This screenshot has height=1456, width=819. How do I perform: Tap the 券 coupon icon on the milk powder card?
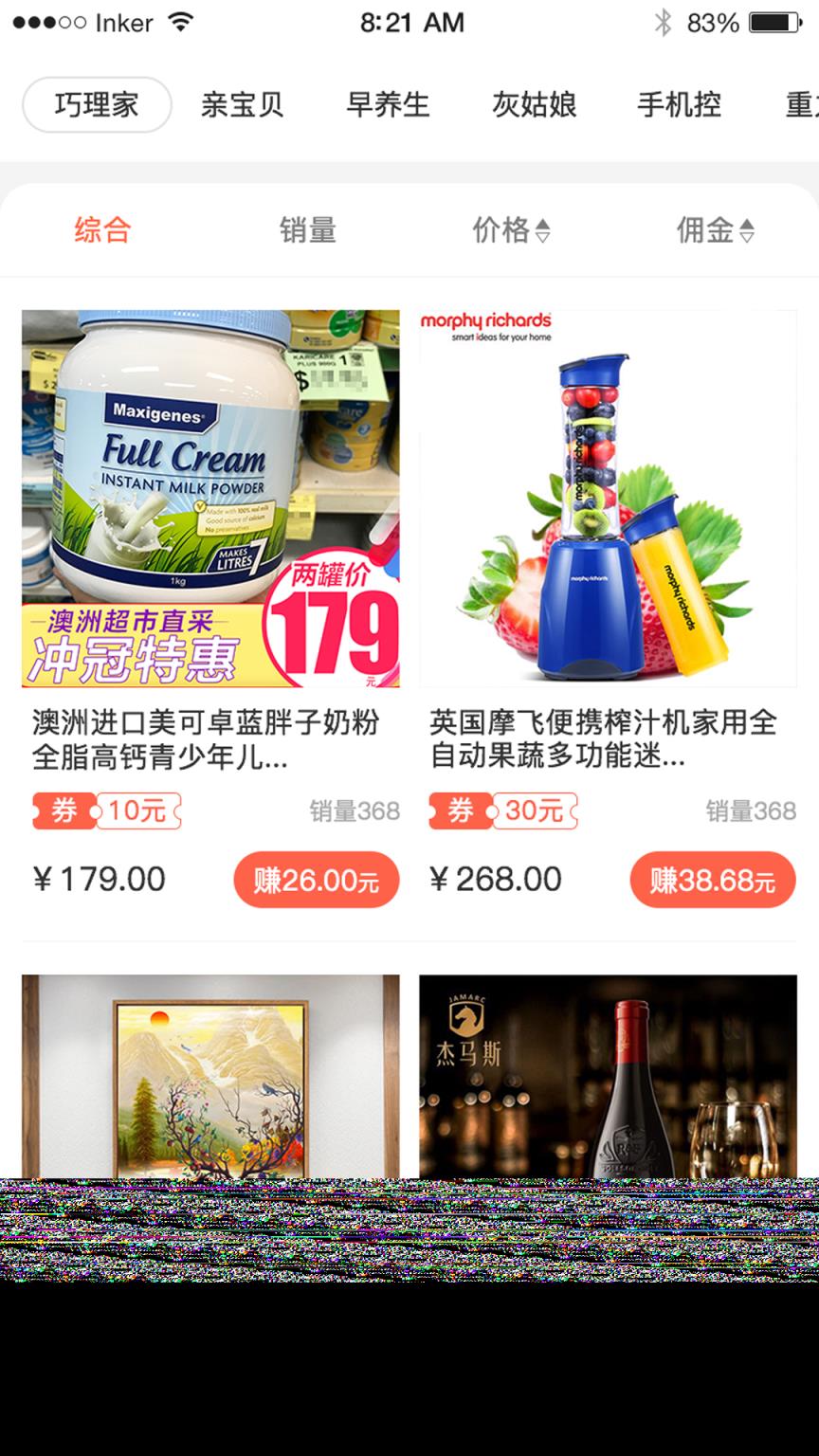click(62, 811)
